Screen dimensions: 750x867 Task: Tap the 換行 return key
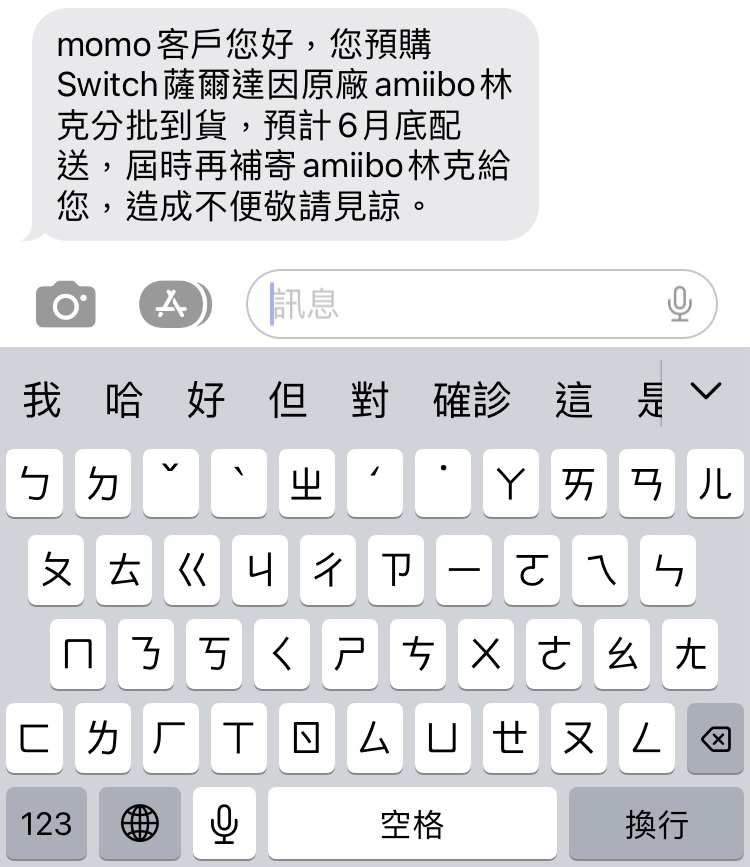coord(657,824)
